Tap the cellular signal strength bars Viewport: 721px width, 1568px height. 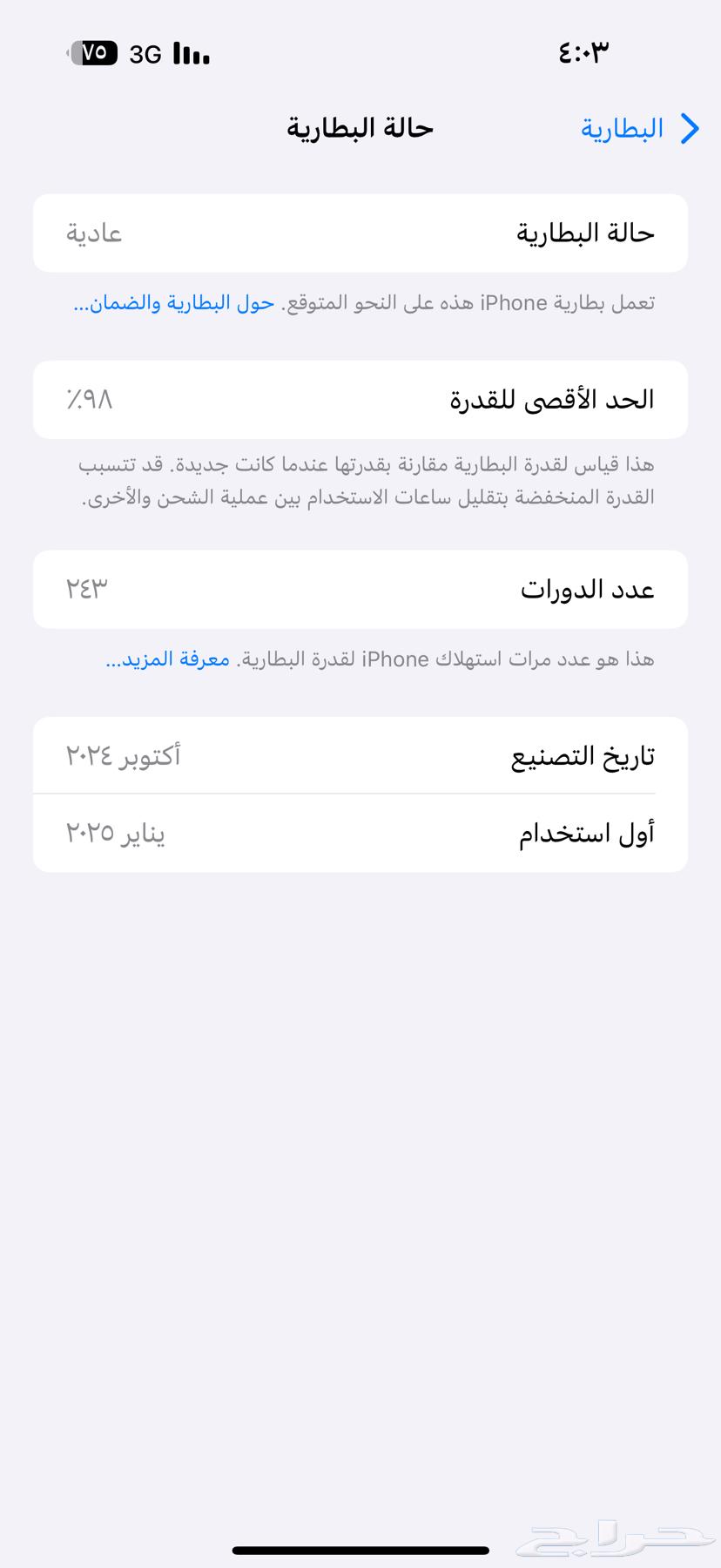pyautogui.click(x=192, y=54)
